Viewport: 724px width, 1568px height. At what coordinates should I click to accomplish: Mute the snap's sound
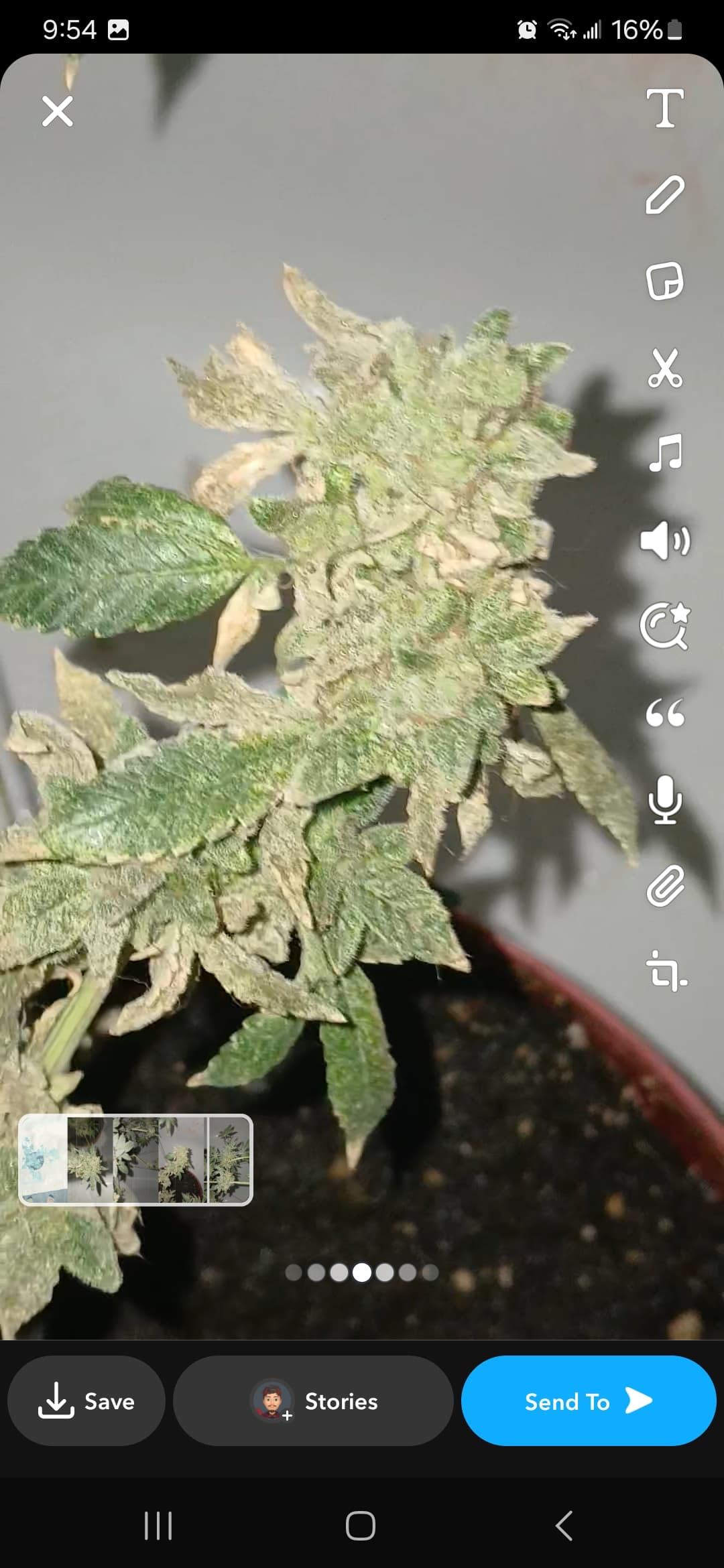[664, 540]
